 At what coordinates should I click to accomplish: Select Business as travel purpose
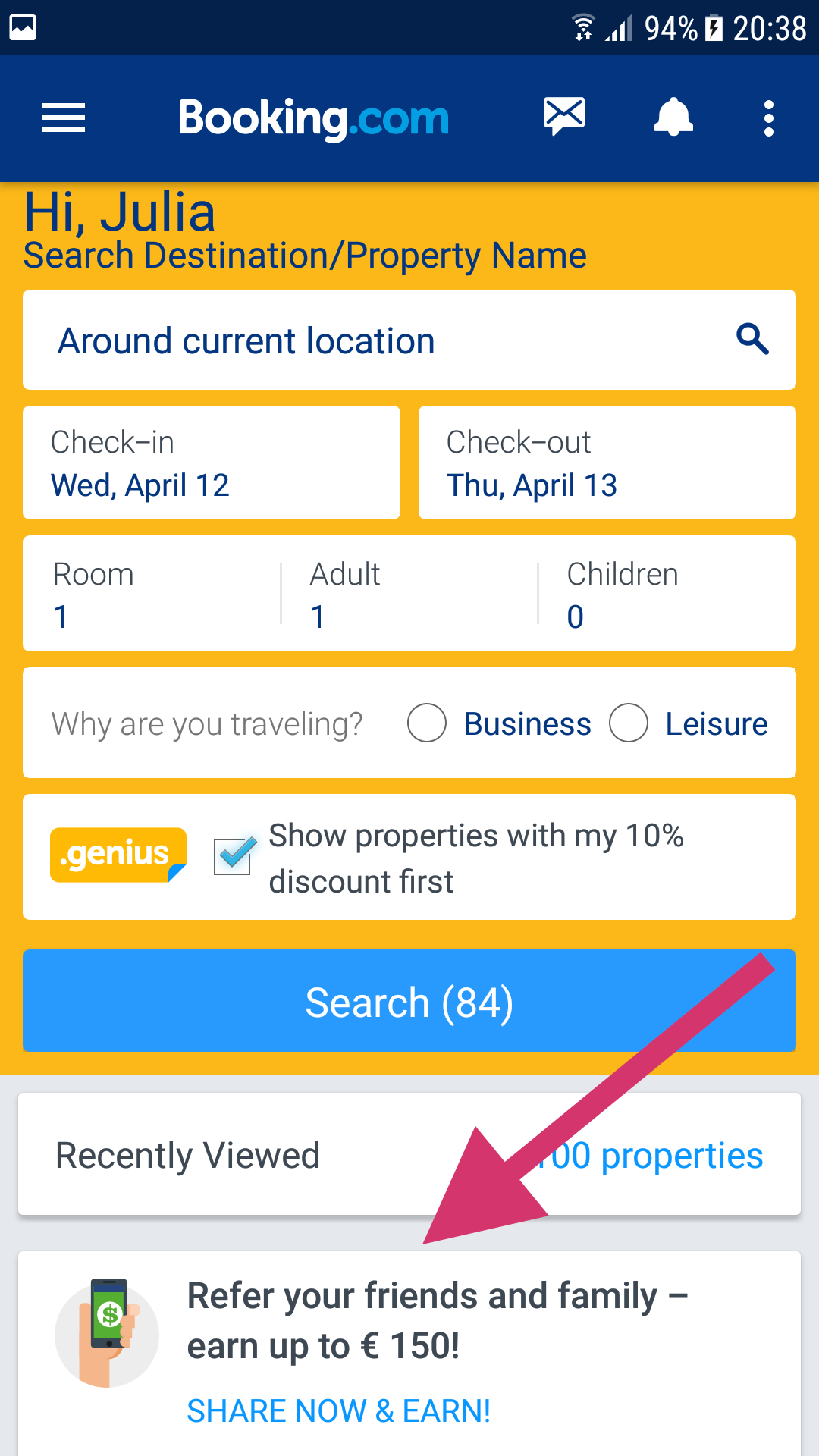pyautogui.click(x=427, y=723)
